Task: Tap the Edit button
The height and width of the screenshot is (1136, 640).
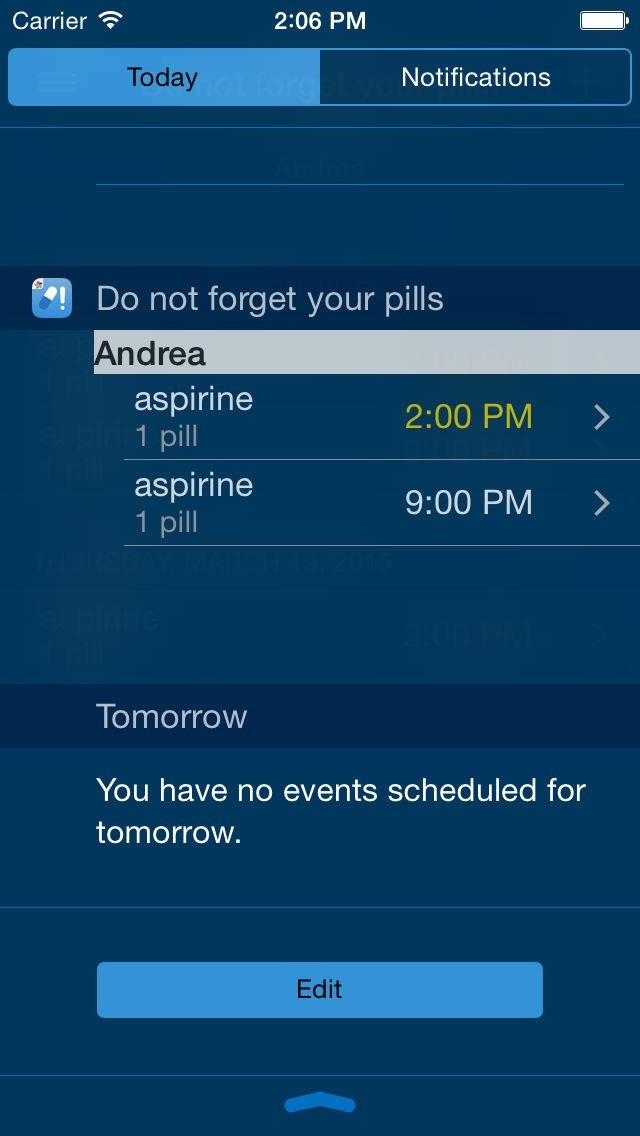Action: [x=320, y=990]
